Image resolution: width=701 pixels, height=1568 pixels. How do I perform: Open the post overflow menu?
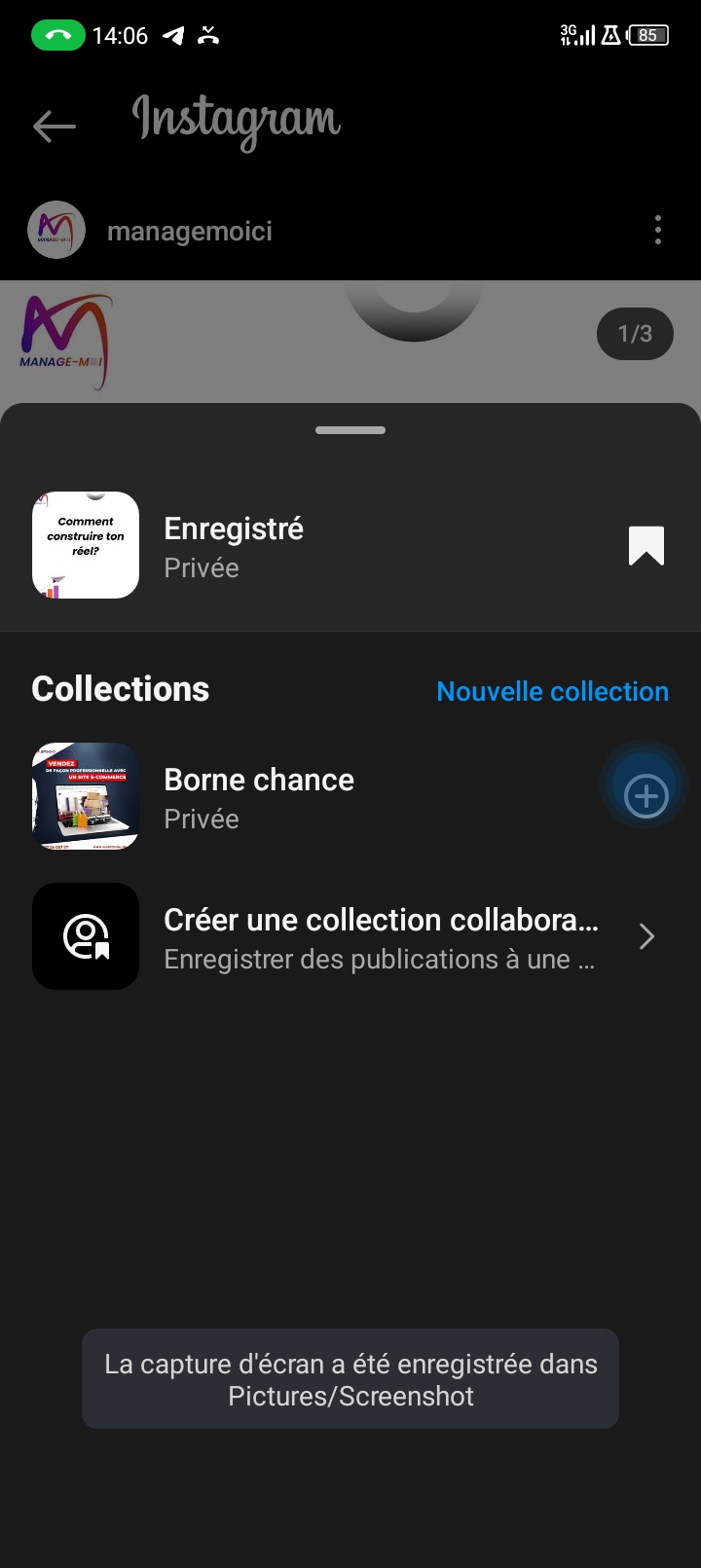tap(658, 231)
